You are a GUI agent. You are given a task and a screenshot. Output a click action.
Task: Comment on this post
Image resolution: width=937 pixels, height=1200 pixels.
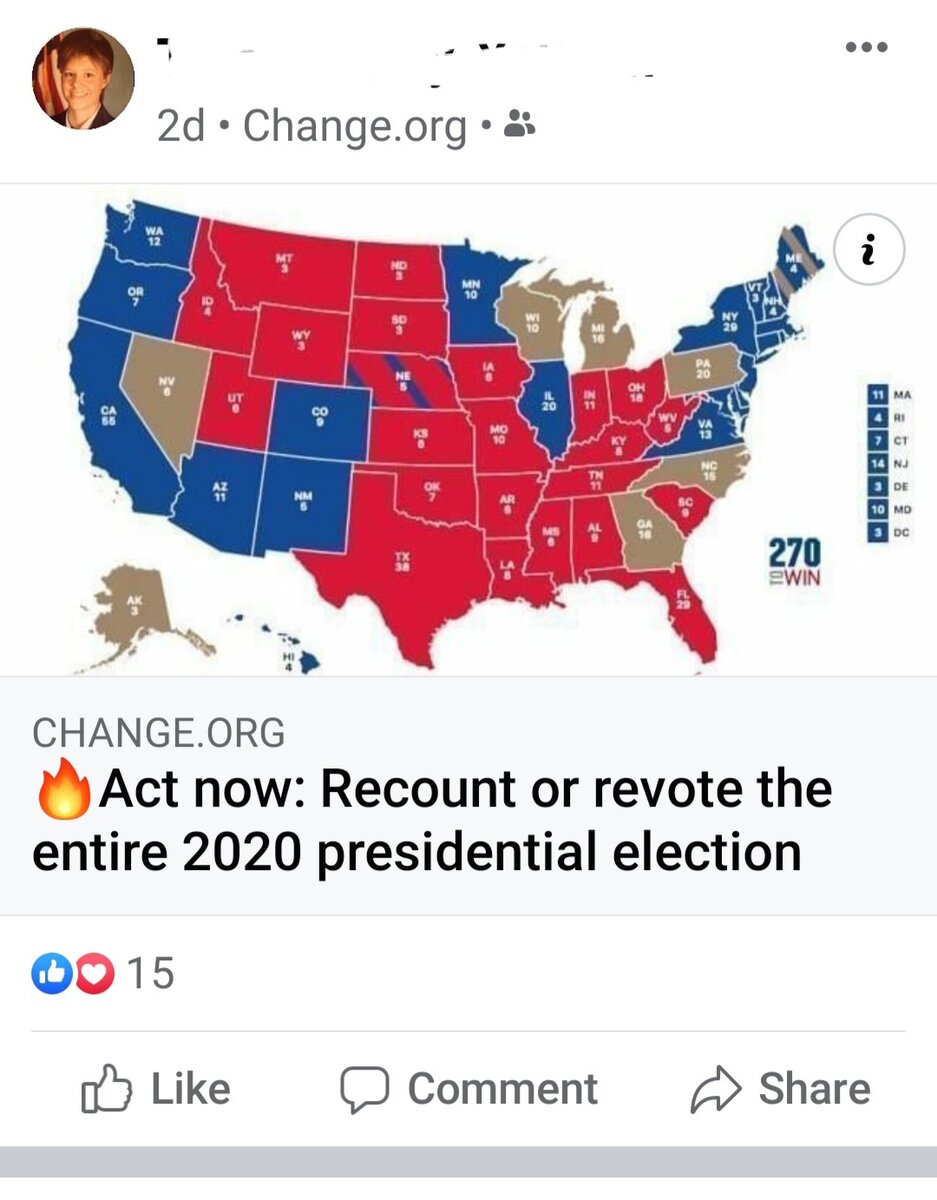coord(469,1089)
